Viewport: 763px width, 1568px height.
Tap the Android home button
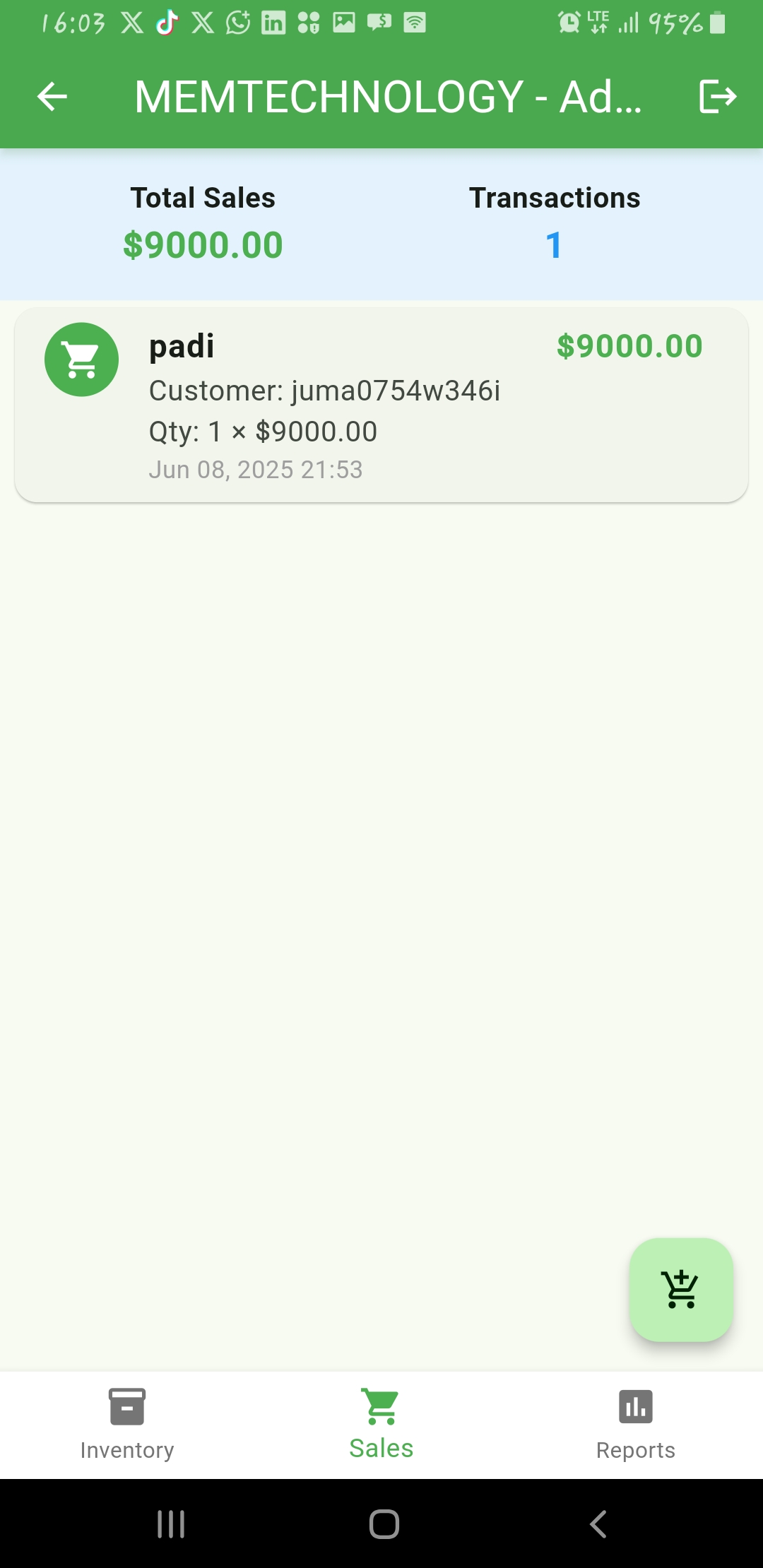(x=381, y=1523)
